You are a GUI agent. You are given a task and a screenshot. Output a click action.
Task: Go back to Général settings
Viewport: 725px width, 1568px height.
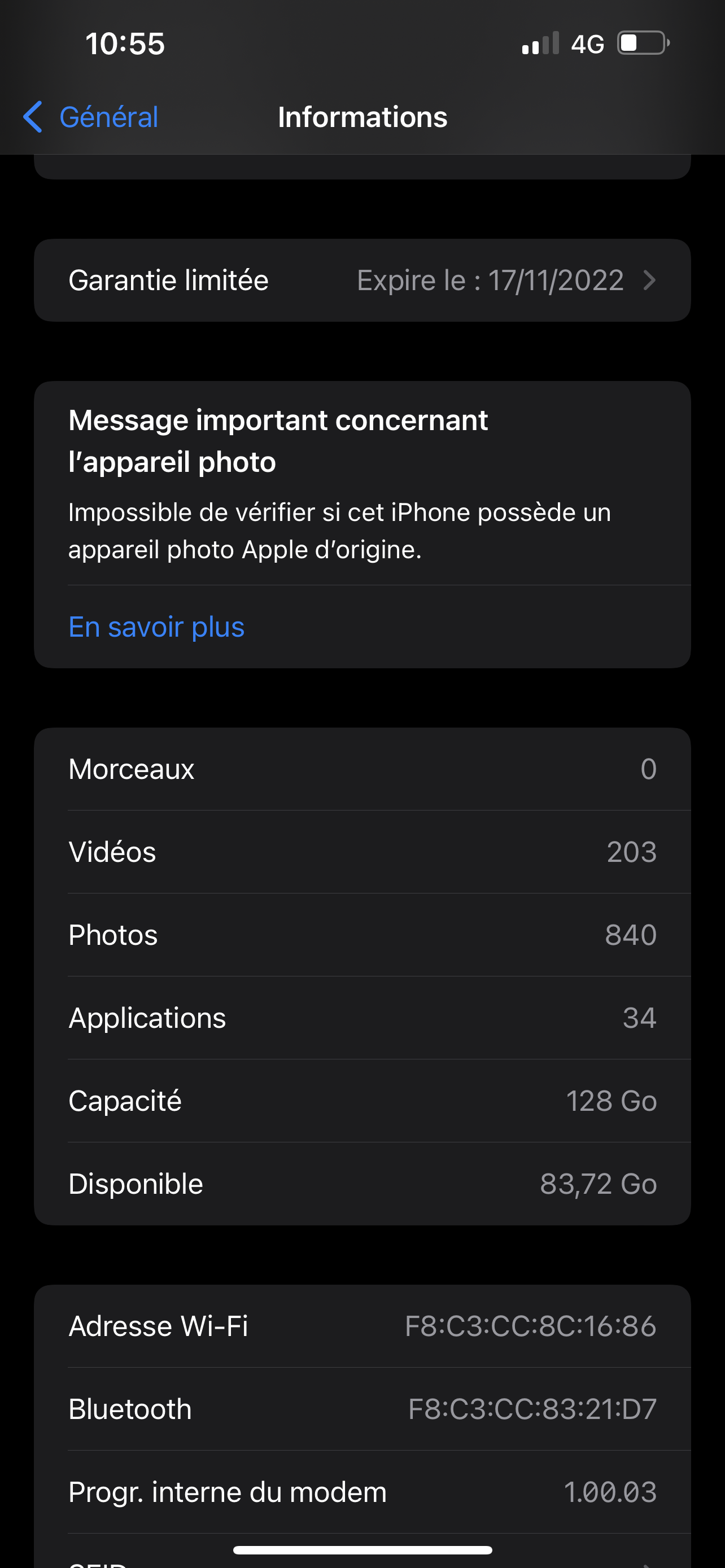click(x=91, y=117)
